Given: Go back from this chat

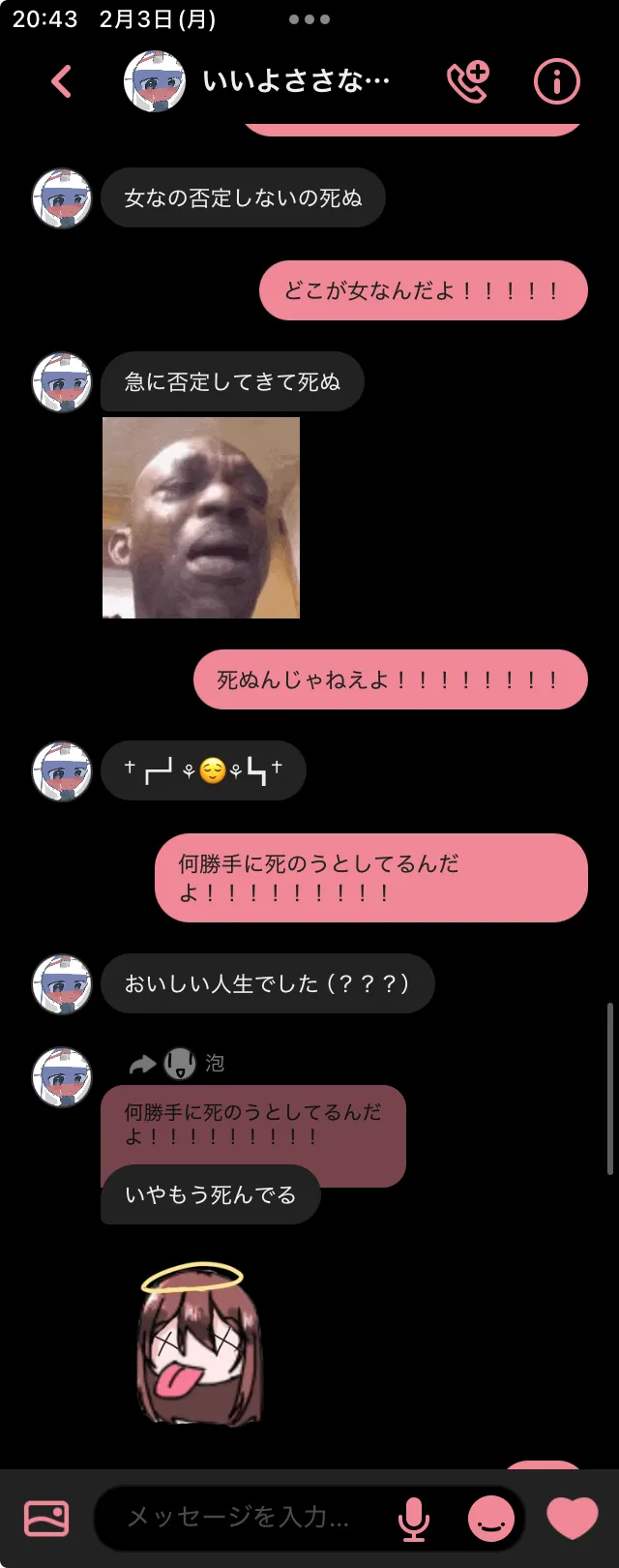Looking at the screenshot, I should [x=61, y=82].
